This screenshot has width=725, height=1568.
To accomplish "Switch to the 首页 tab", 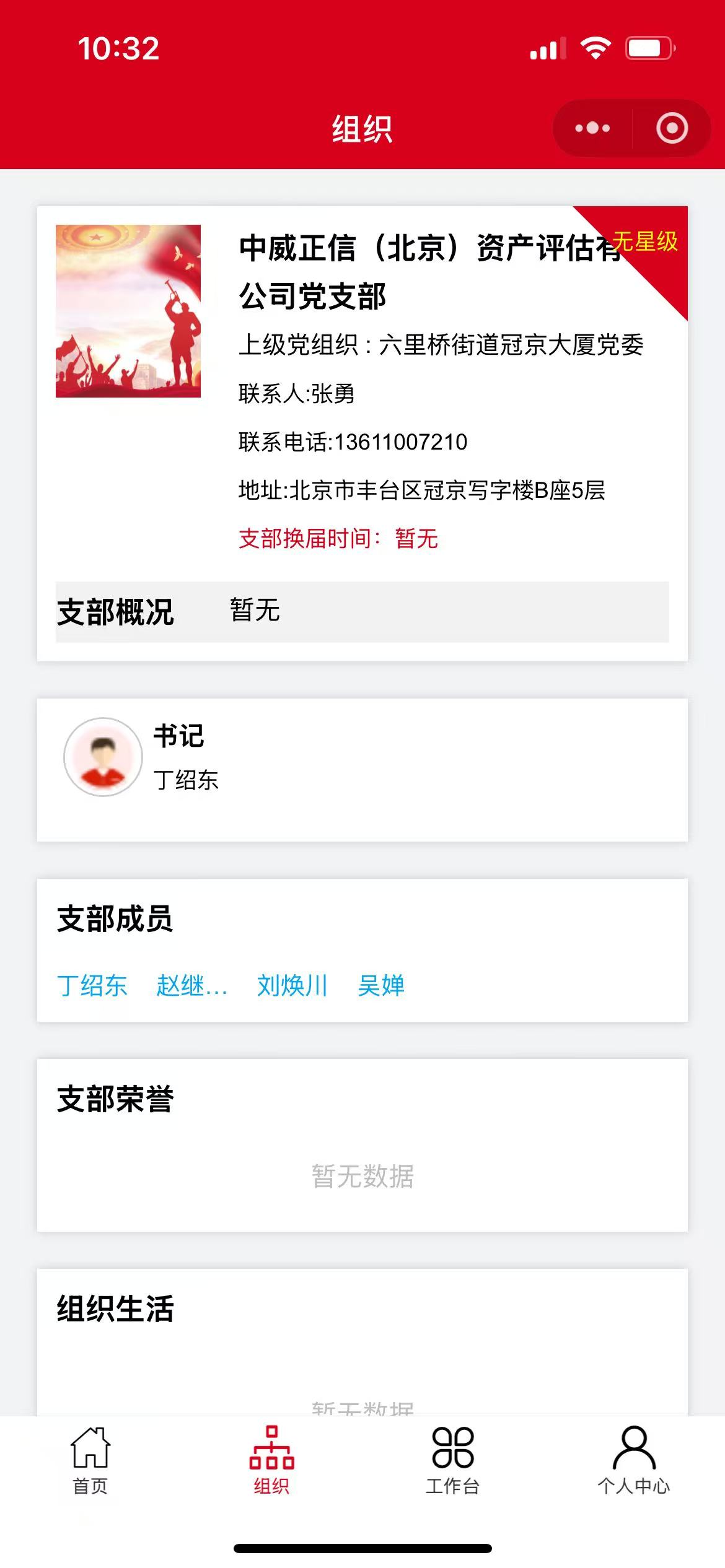I will point(90,1460).
